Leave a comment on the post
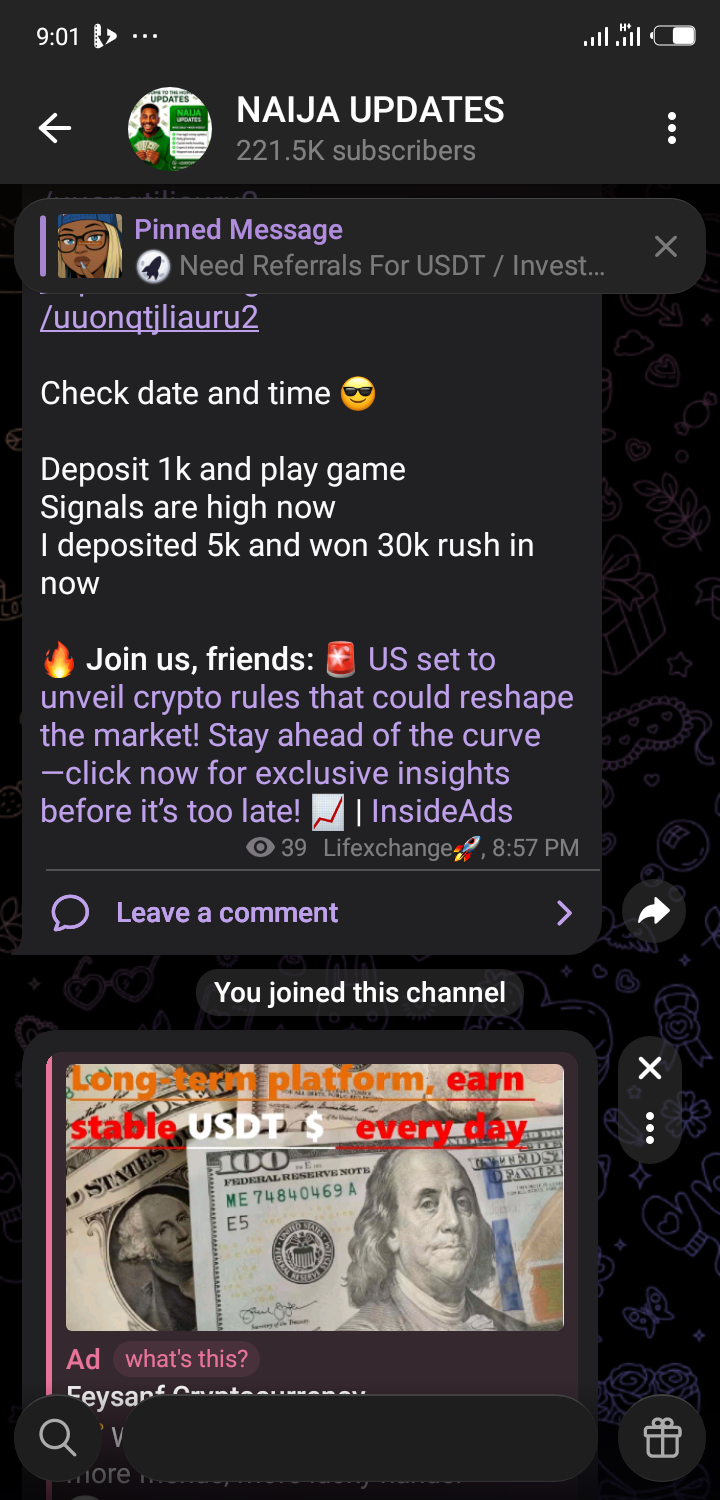 [x=227, y=912]
